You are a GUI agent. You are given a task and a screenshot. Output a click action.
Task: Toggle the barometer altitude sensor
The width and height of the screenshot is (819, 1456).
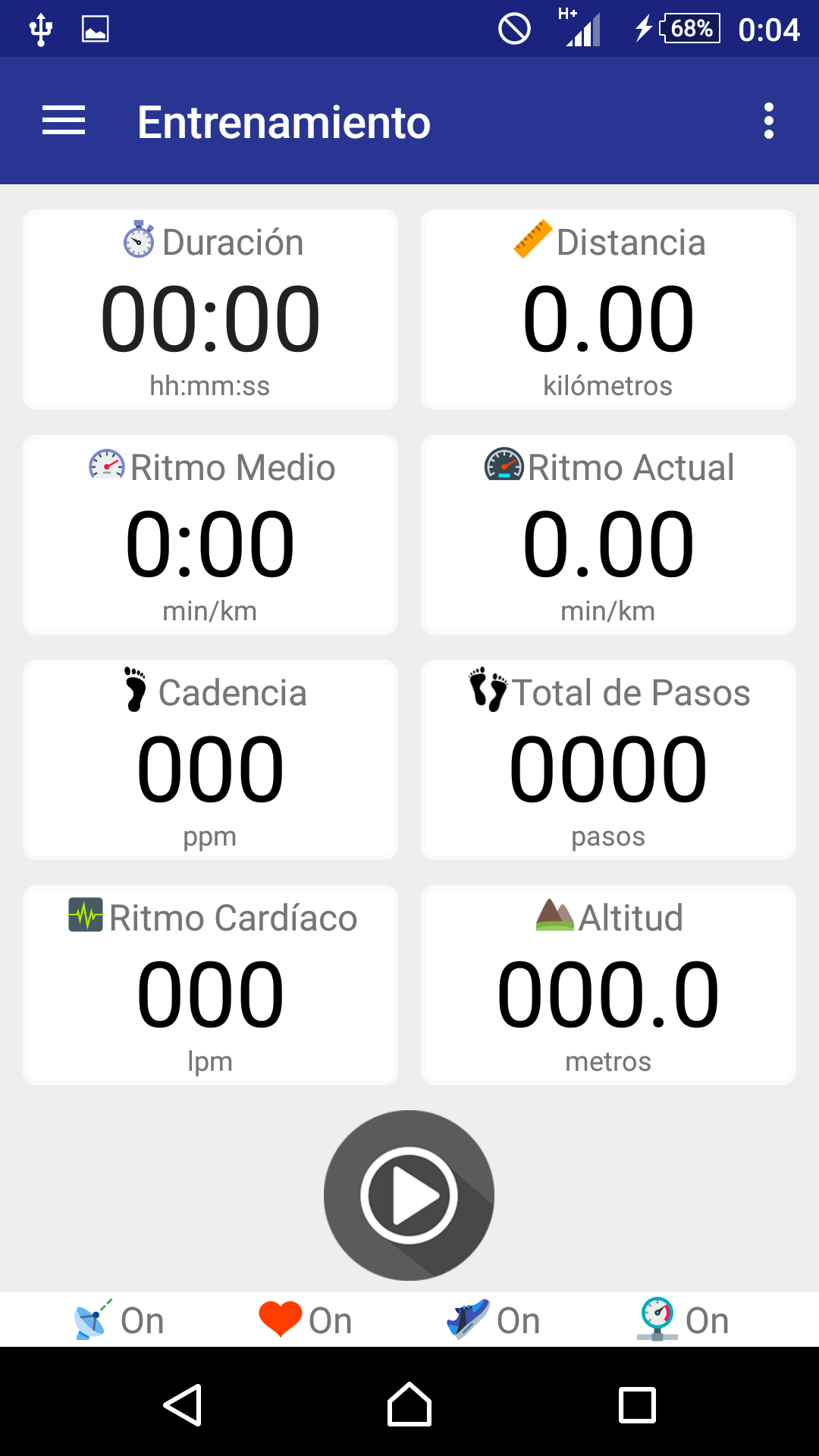[682, 1320]
